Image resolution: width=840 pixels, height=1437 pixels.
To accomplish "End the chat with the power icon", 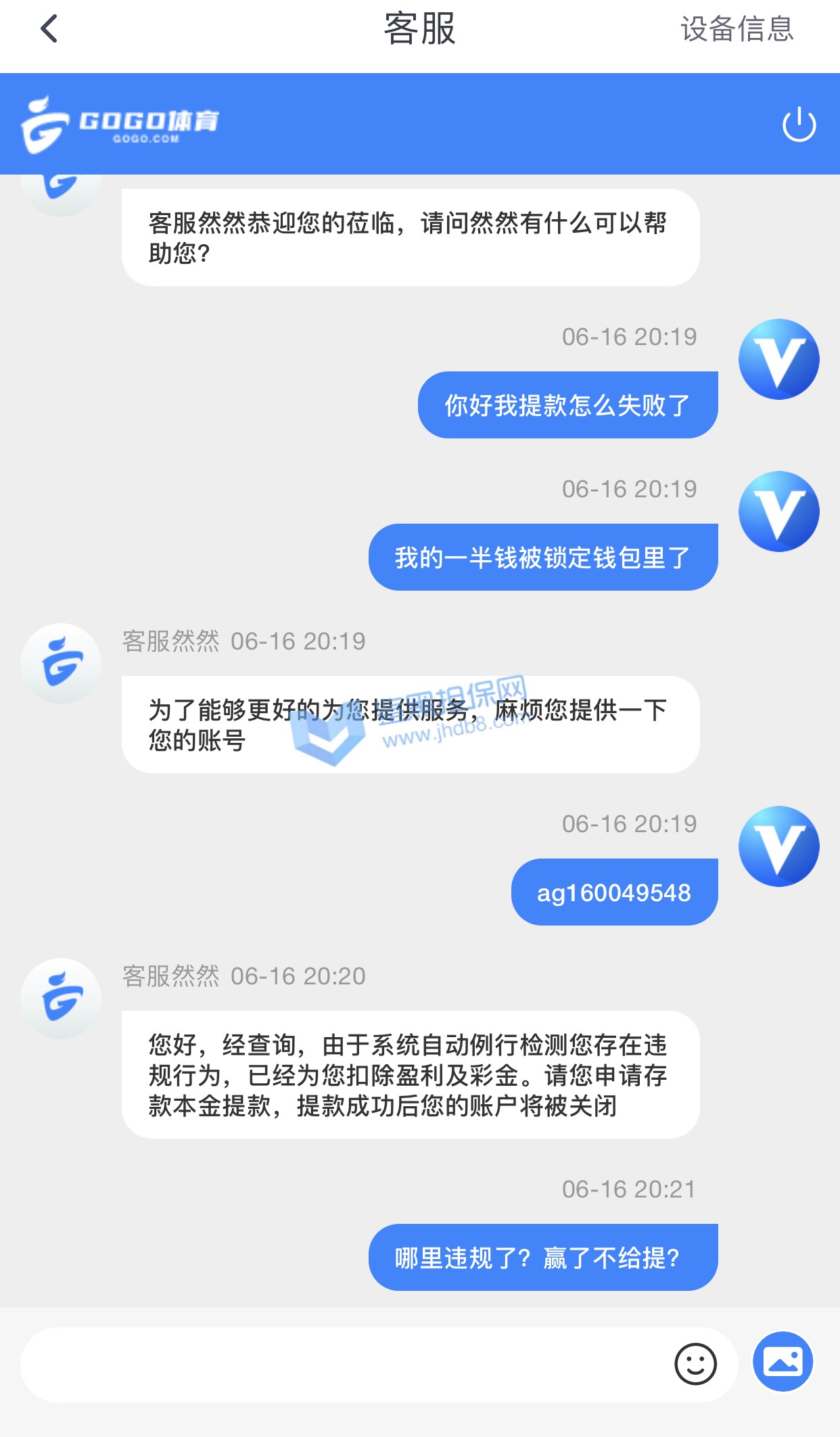I will (x=799, y=124).
